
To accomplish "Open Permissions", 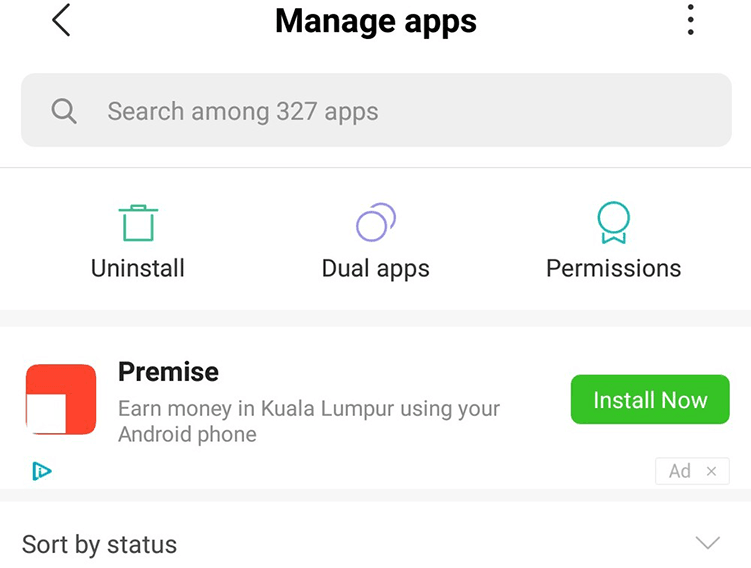I will [613, 241].
